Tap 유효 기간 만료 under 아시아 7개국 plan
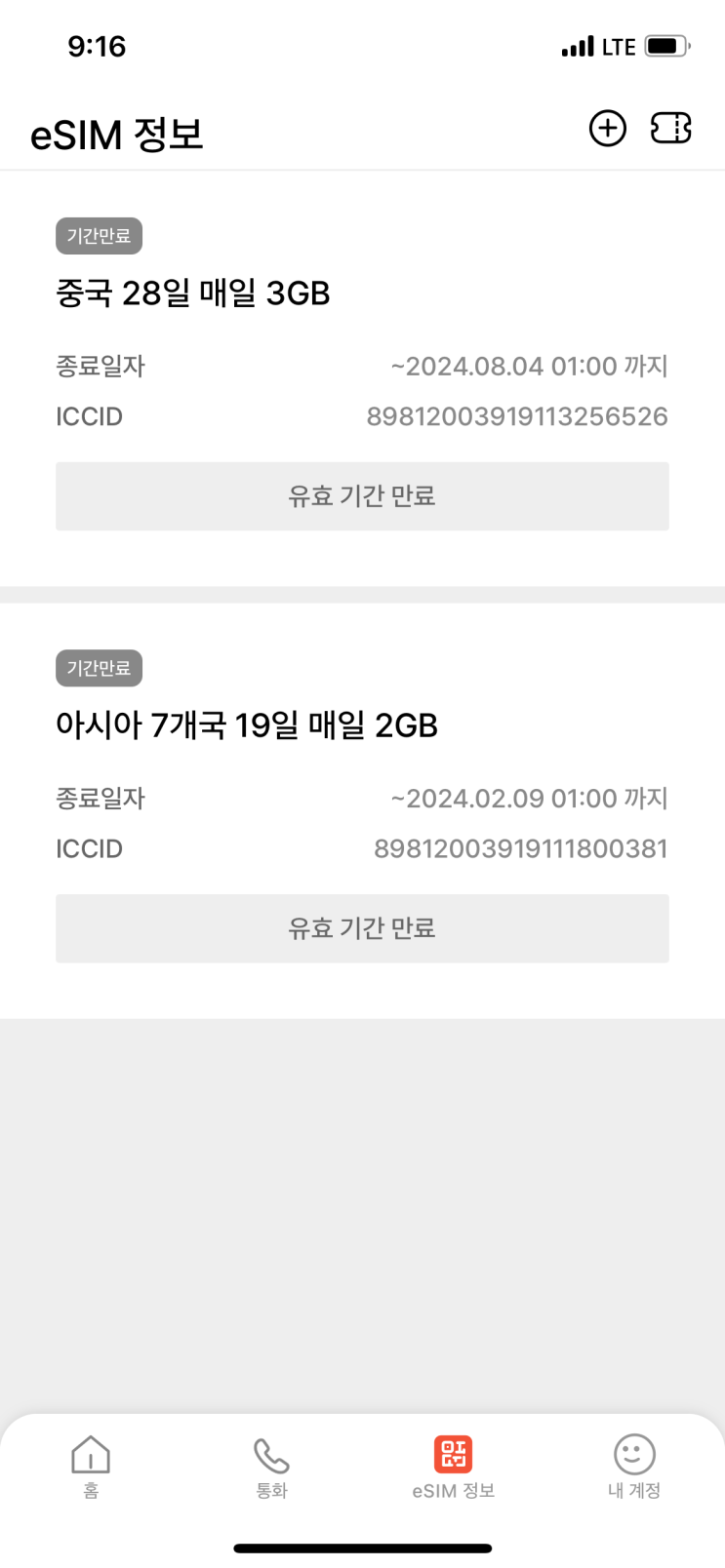The height and width of the screenshot is (1568, 725). [x=362, y=928]
